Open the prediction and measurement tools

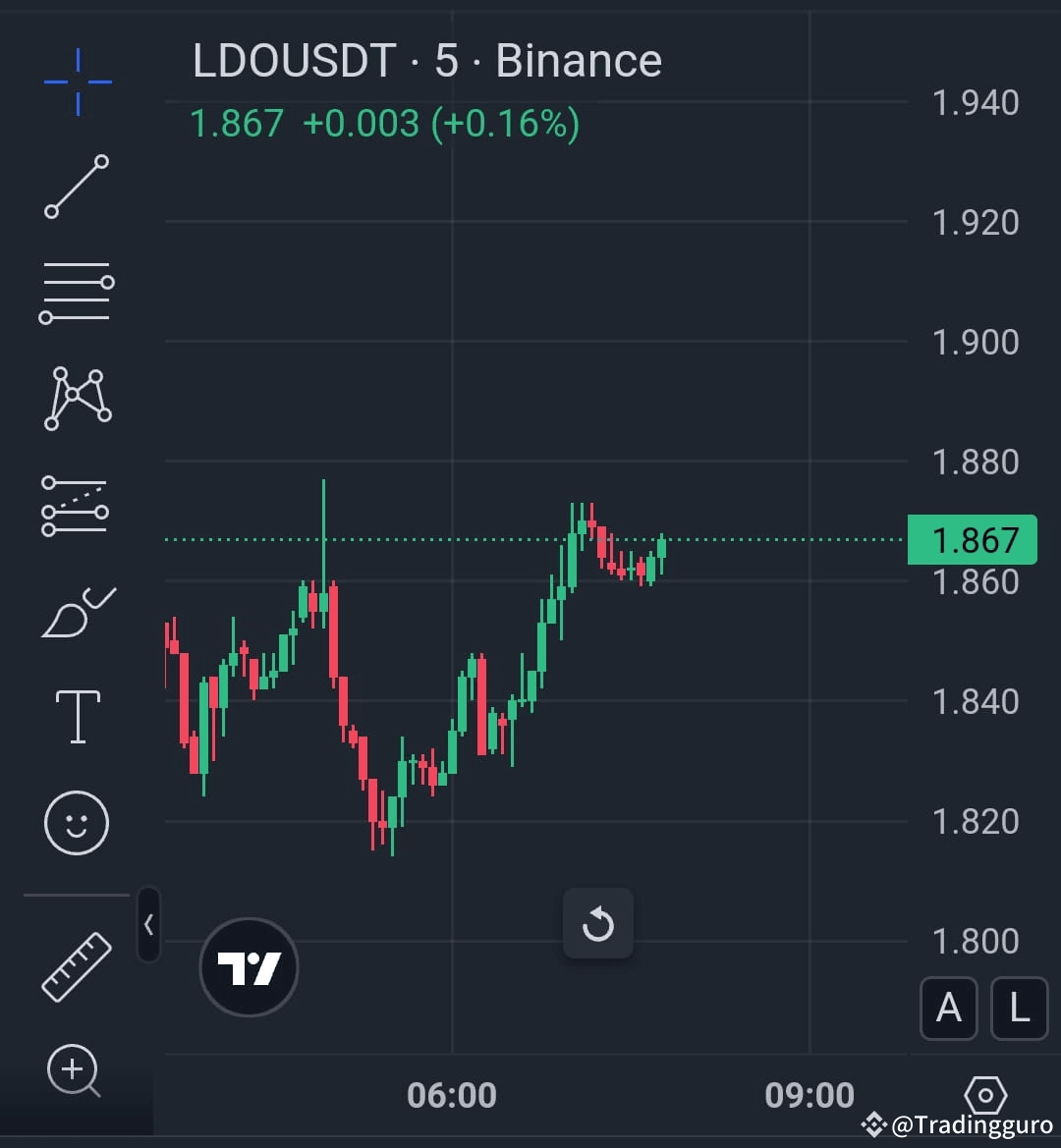[77, 506]
